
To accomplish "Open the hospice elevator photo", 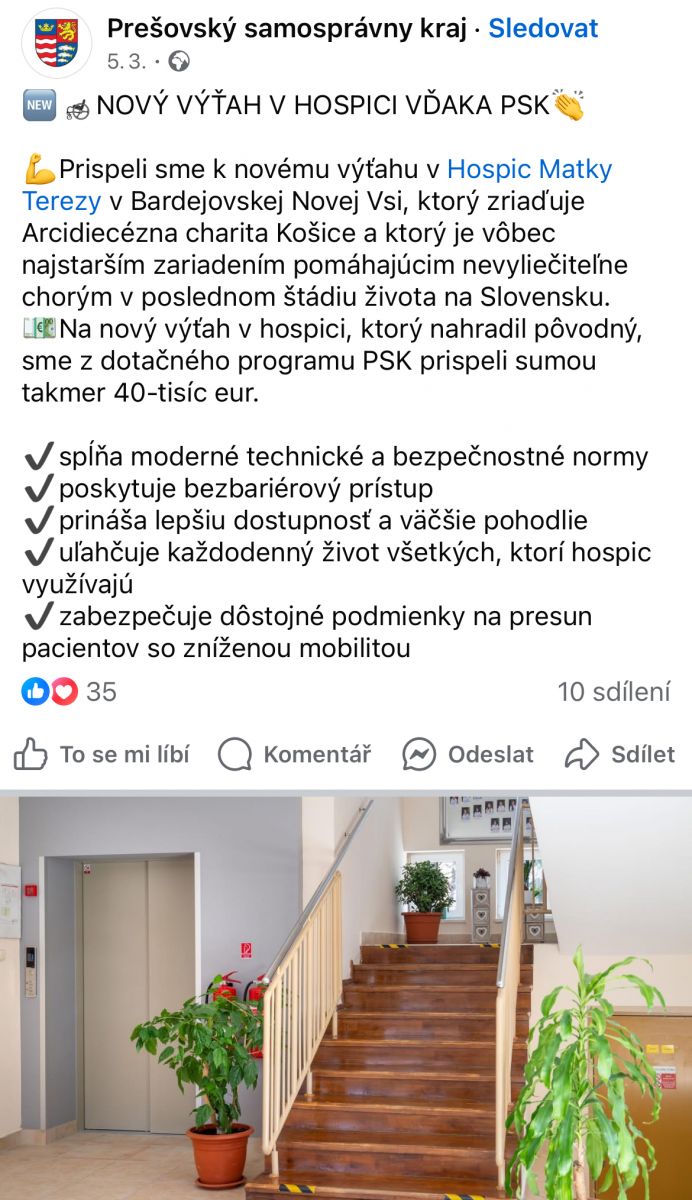I will pyautogui.click(x=346, y=996).
